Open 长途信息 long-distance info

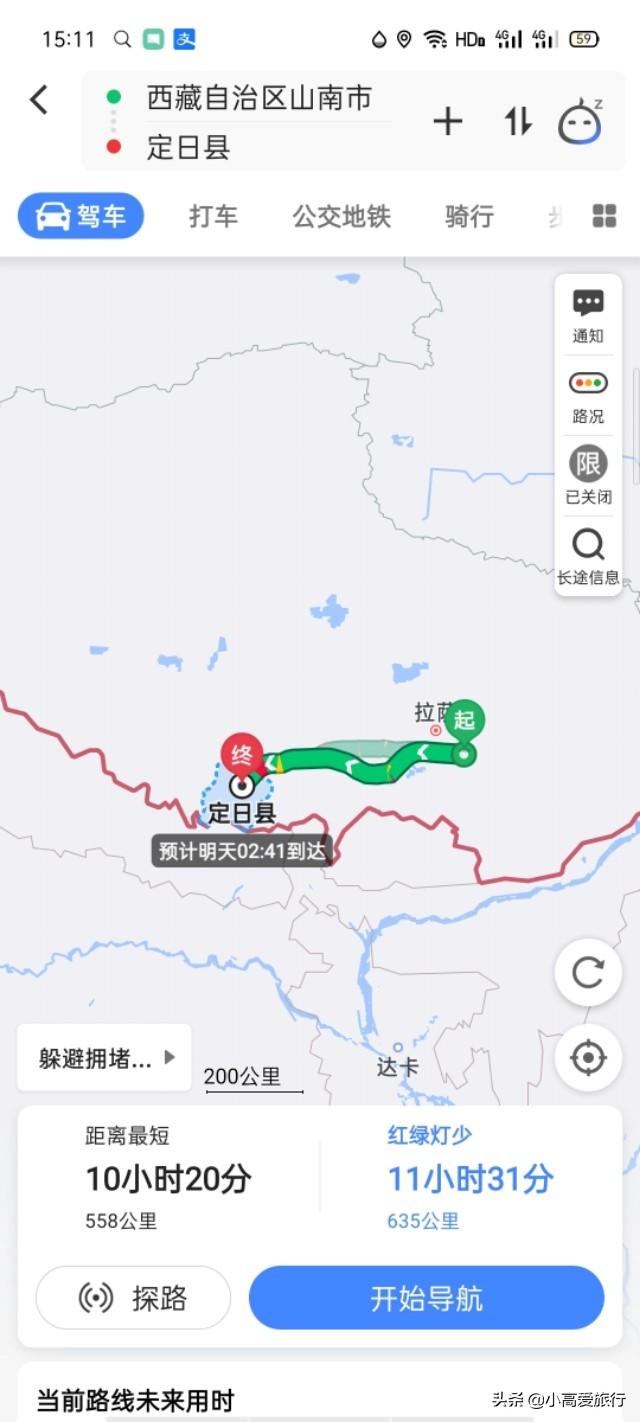tap(588, 557)
